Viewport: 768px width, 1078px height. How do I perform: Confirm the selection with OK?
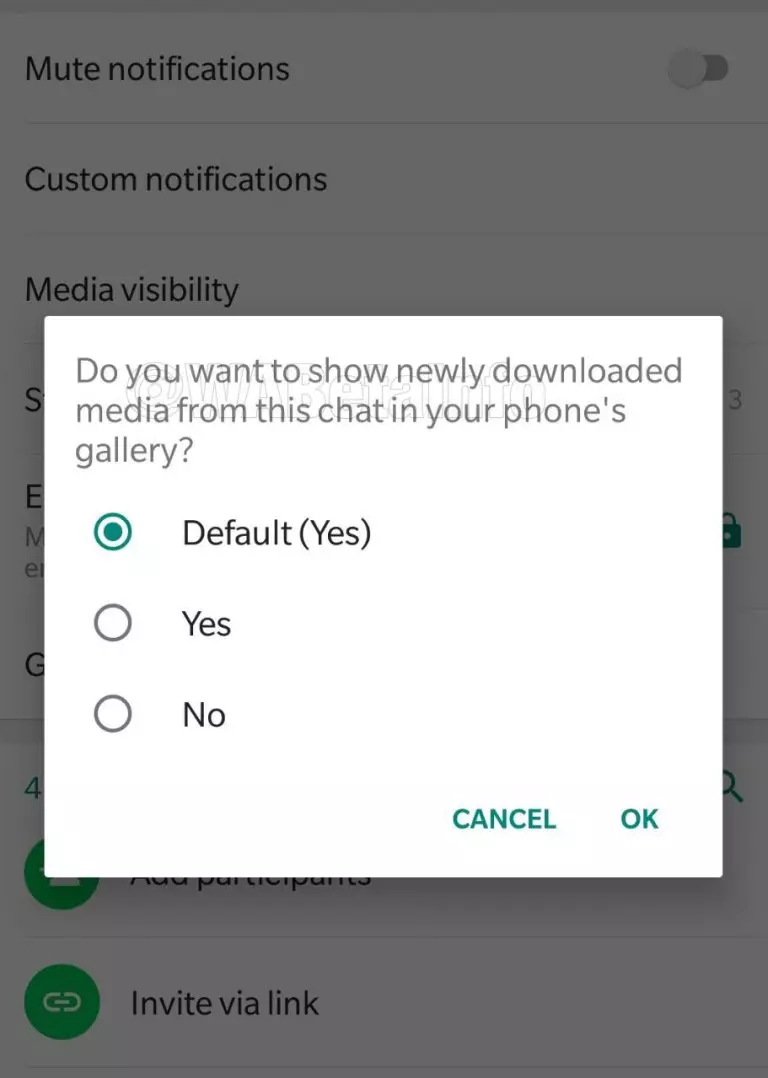pos(639,819)
